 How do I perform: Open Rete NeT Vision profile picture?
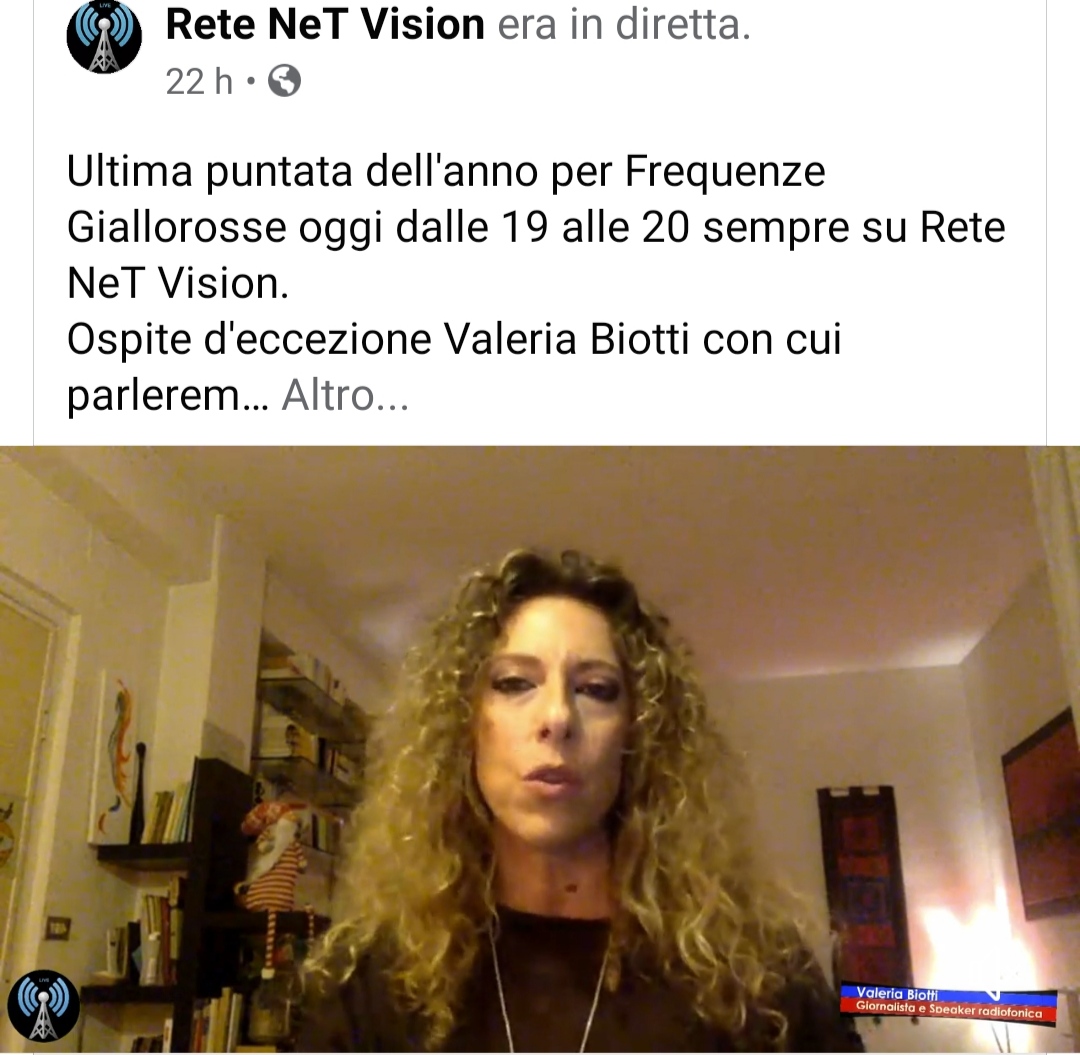click(x=104, y=37)
